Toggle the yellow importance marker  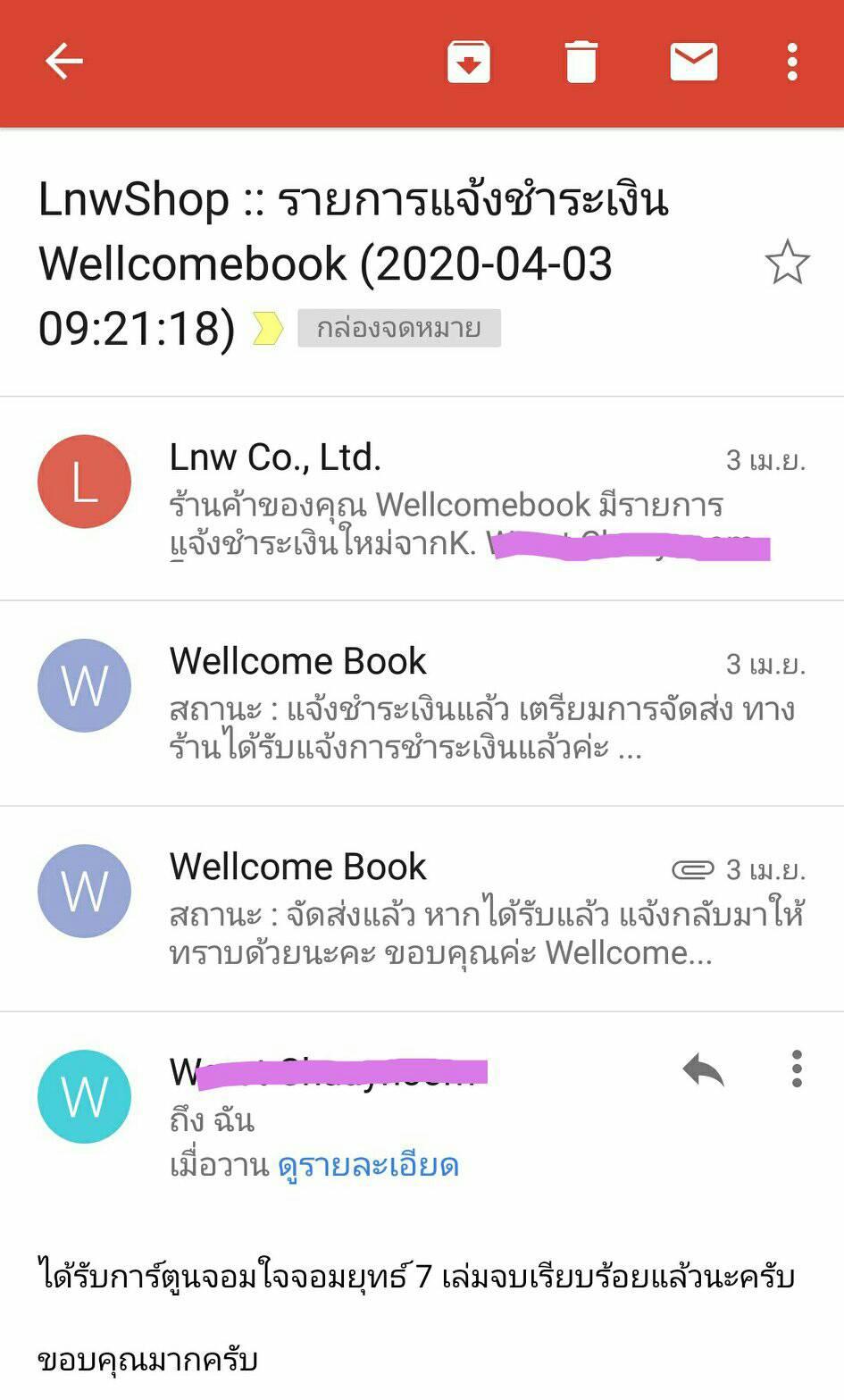pos(268,328)
